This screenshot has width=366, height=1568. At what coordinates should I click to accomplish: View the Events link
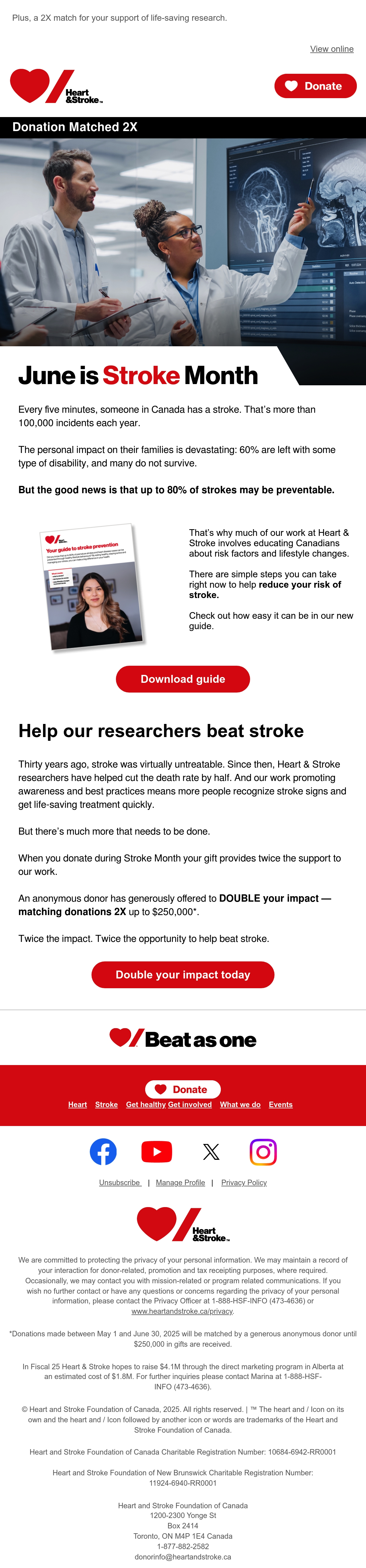281,1104
